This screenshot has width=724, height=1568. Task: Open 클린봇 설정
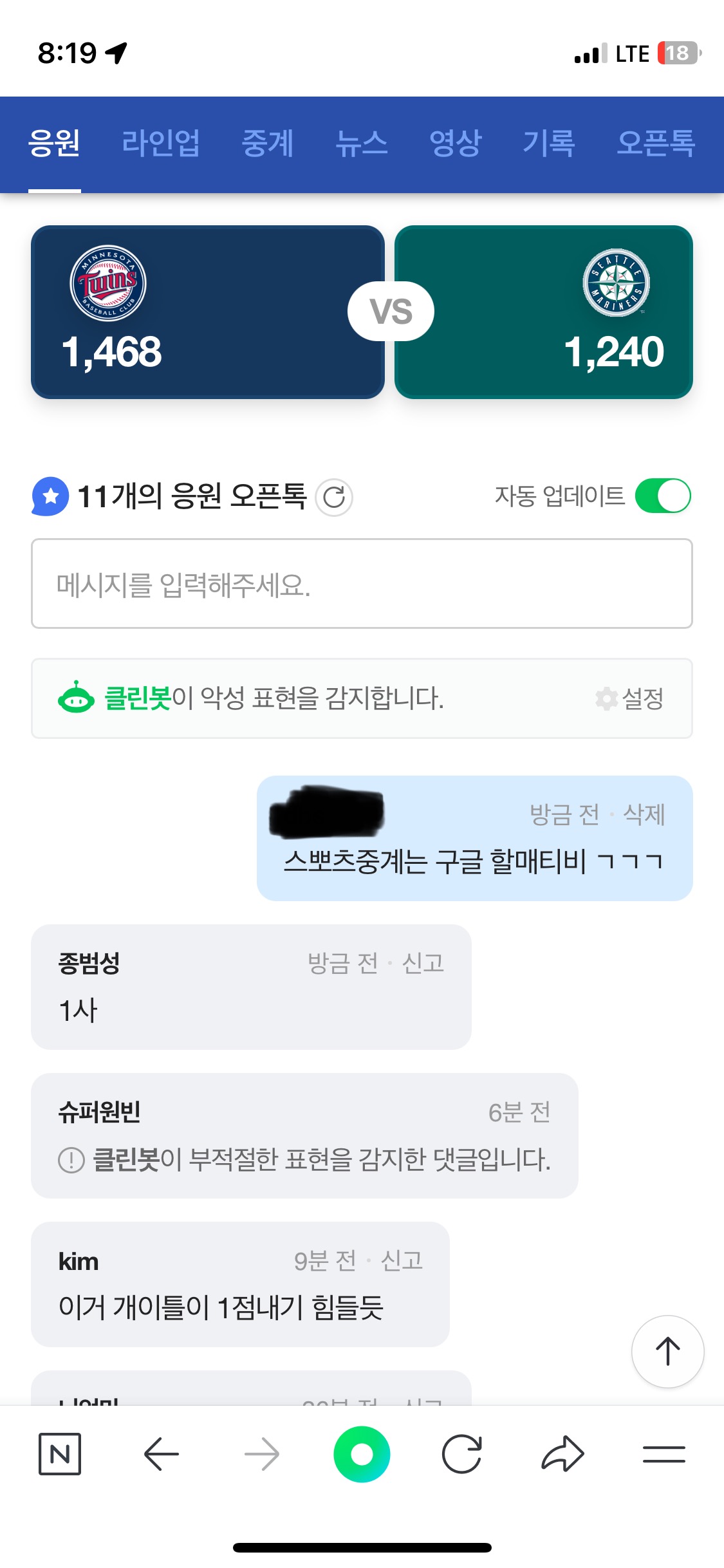(630, 698)
